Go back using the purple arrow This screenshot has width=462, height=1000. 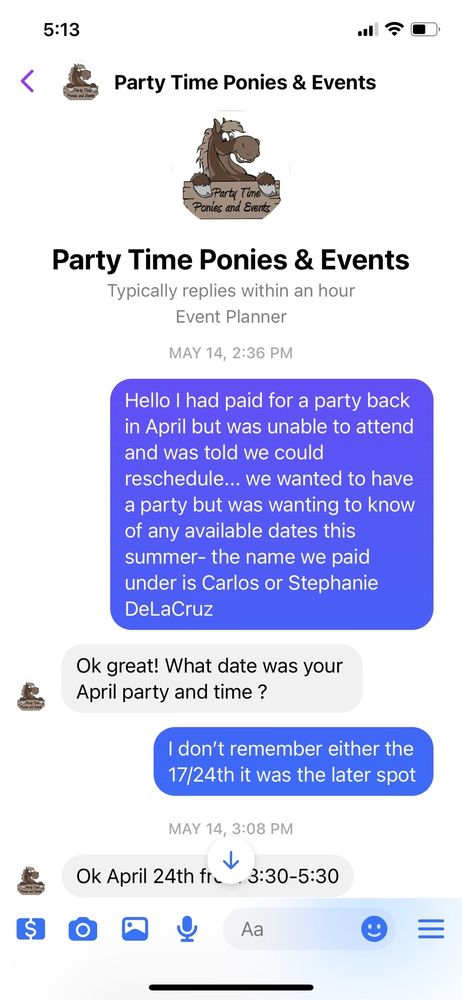pos(27,82)
